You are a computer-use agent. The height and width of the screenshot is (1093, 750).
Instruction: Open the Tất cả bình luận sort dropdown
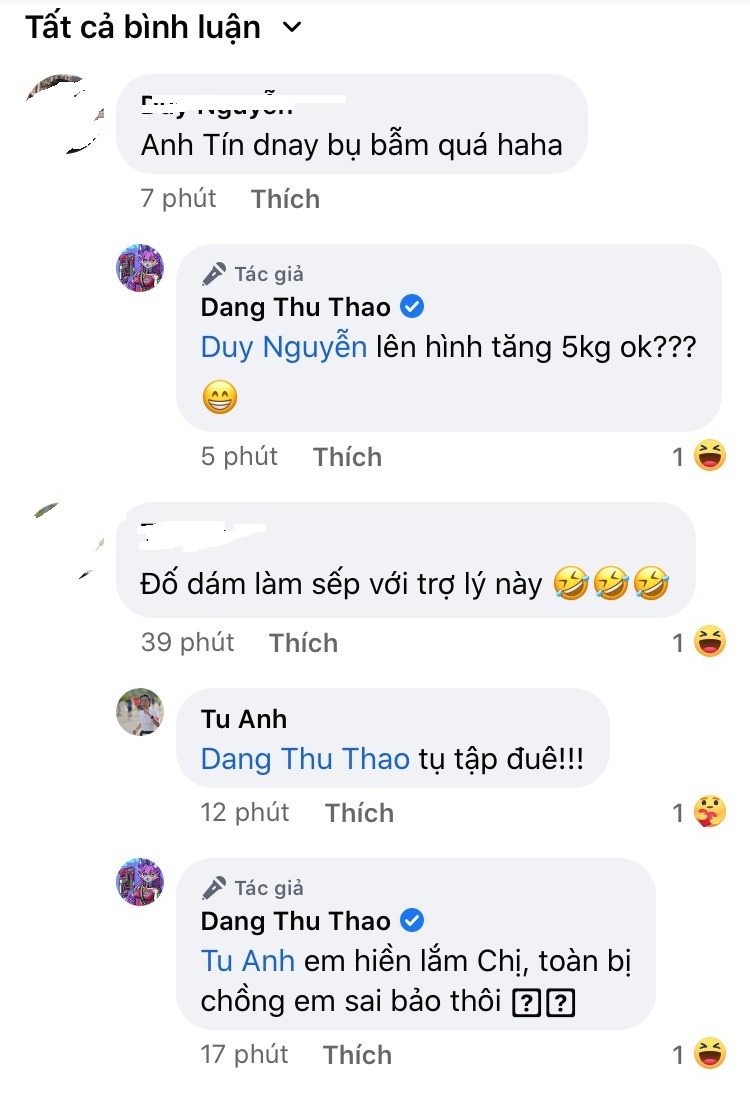click(x=291, y=27)
